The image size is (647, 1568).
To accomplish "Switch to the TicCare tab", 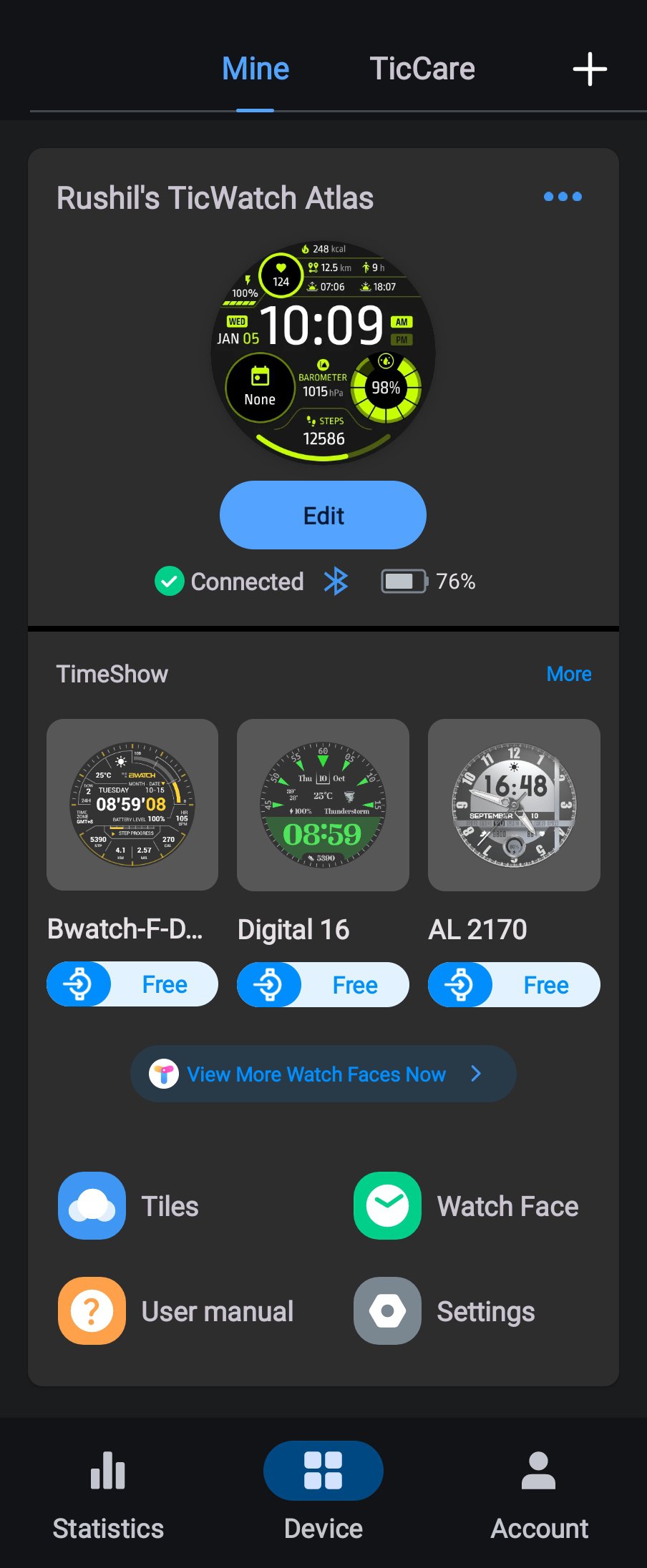I will [x=422, y=69].
